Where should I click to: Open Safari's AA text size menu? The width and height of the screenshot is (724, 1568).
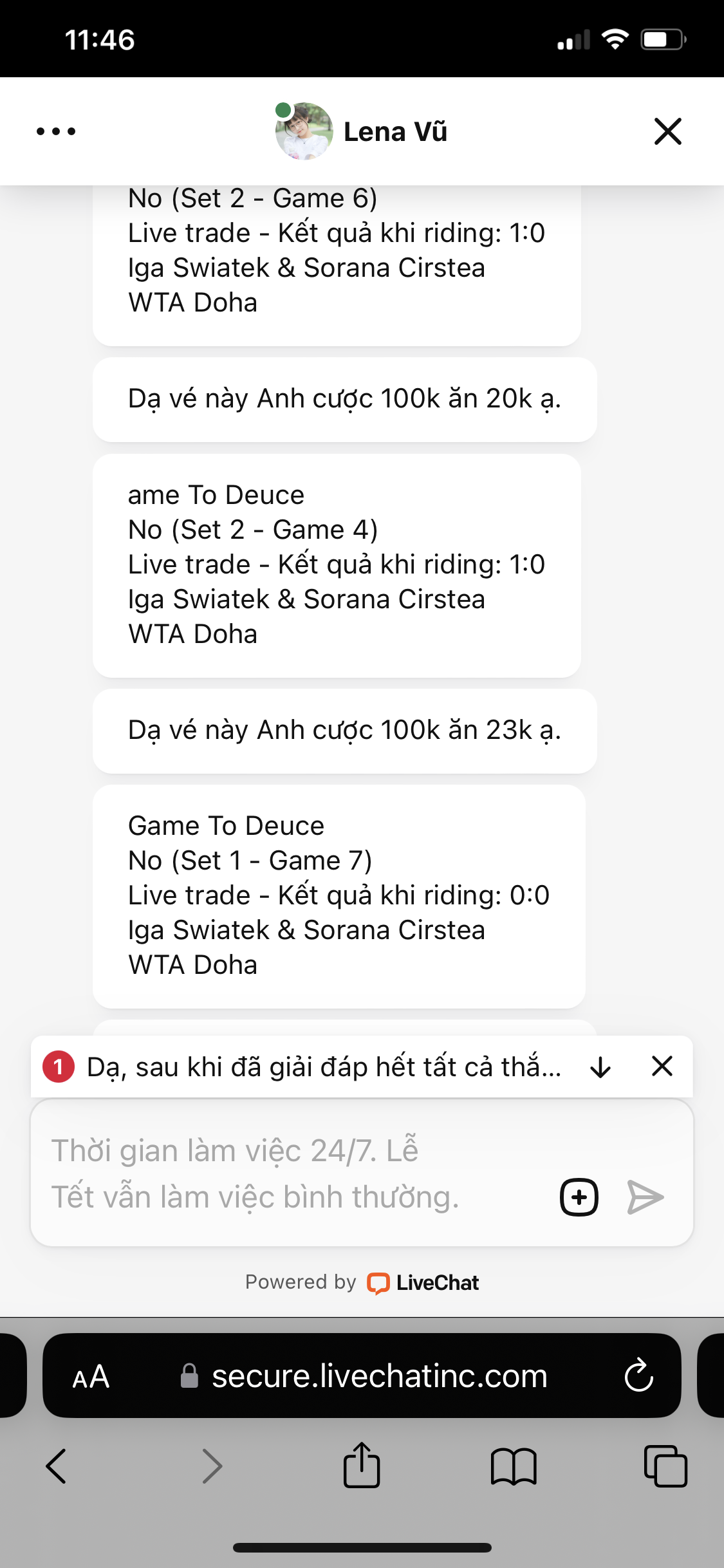click(91, 1377)
